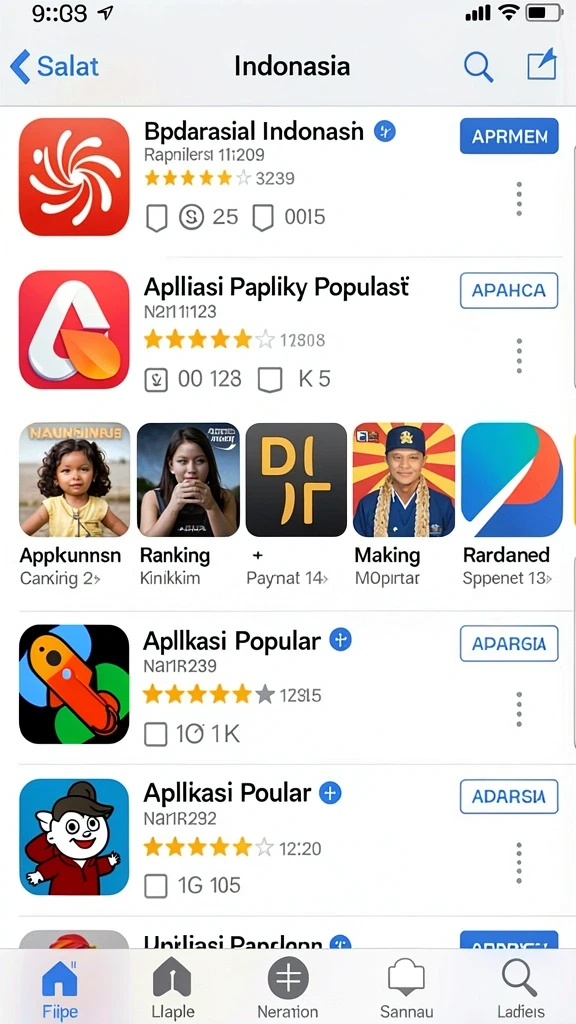Screen dimensions: 576x1024
Task: Open search from the top bar
Action: [x=478, y=66]
